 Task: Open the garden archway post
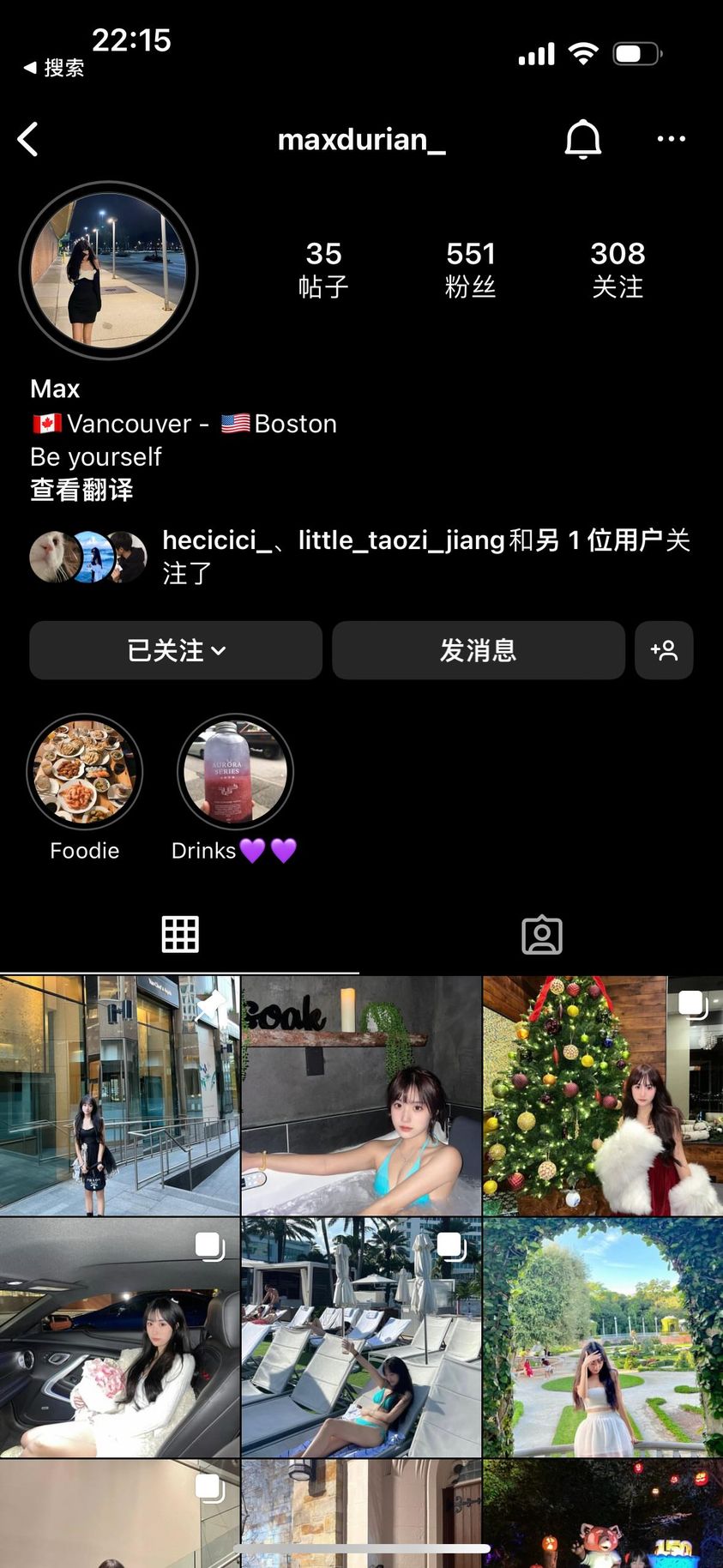pos(602,1337)
